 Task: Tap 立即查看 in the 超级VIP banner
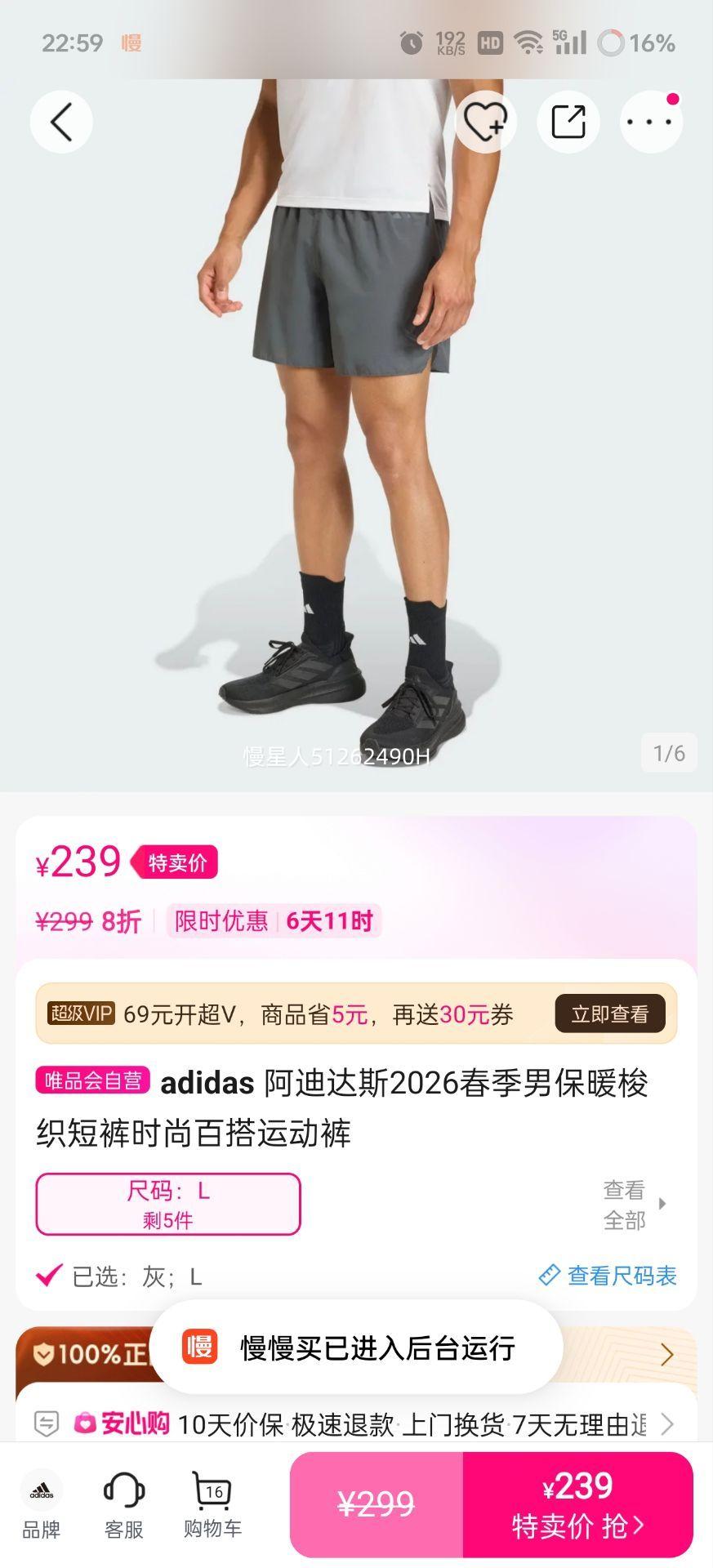click(x=609, y=1013)
